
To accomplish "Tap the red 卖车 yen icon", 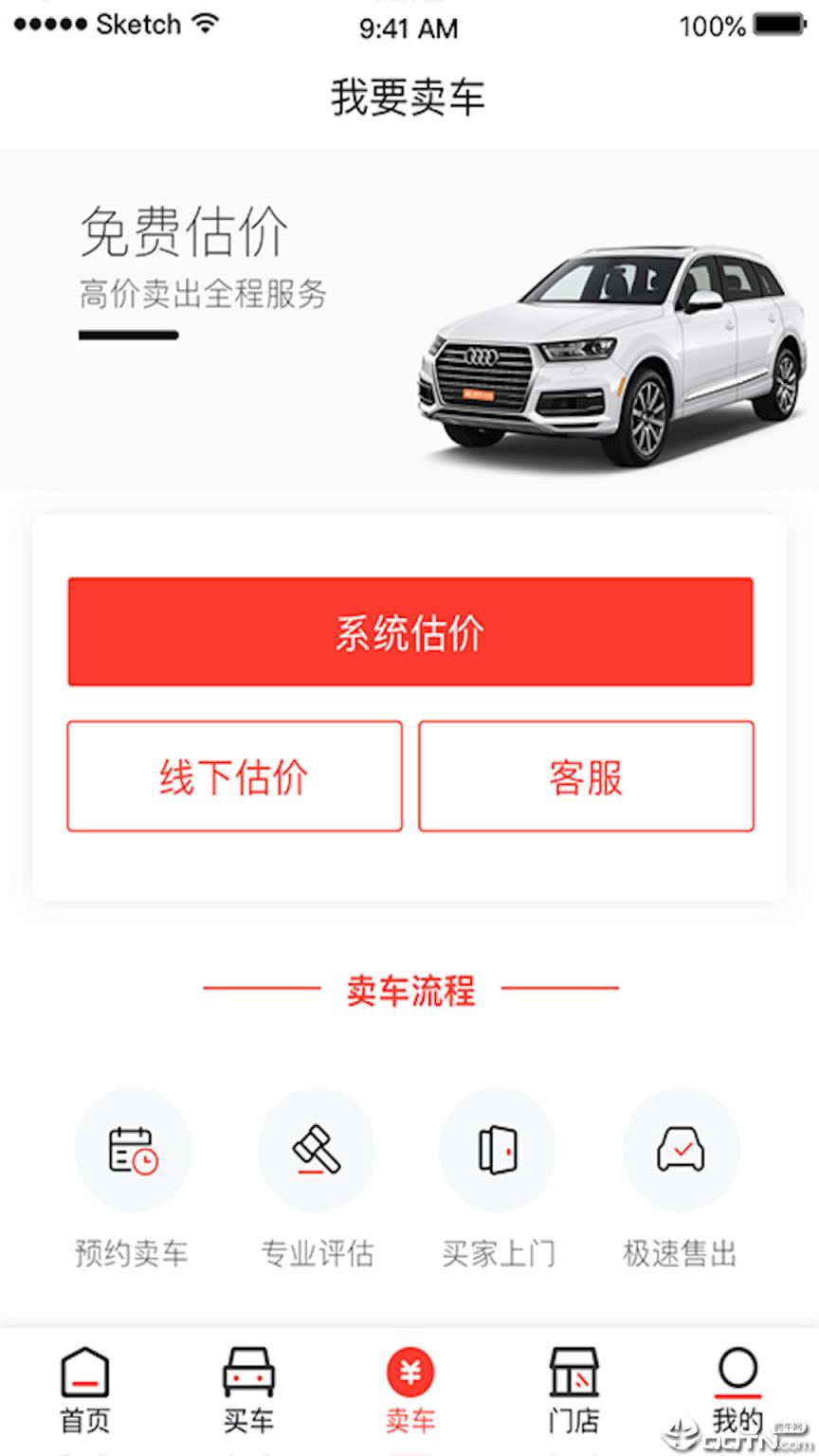I will click(x=409, y=1373).
